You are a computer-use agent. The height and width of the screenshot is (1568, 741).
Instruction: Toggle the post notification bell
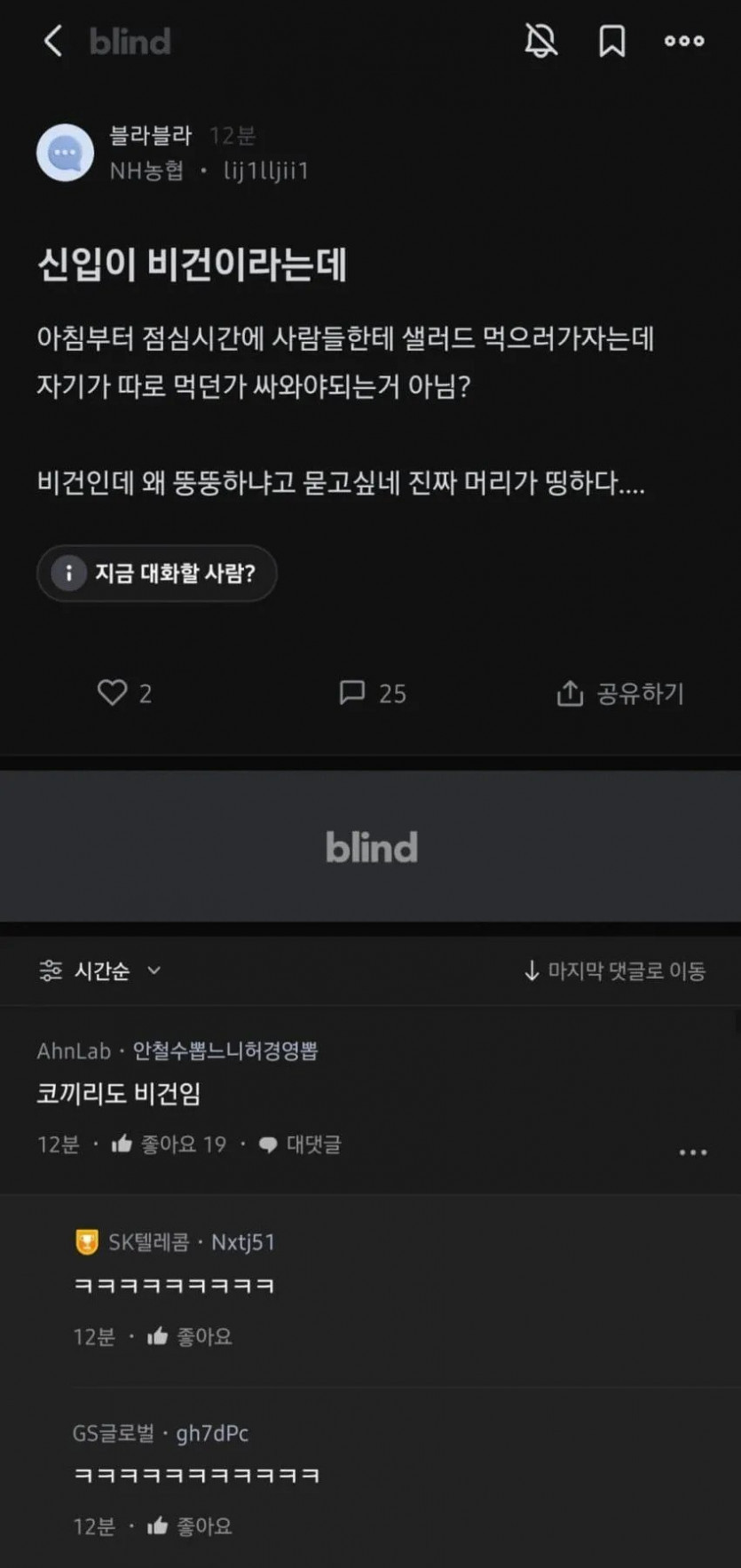coord(540,41)
